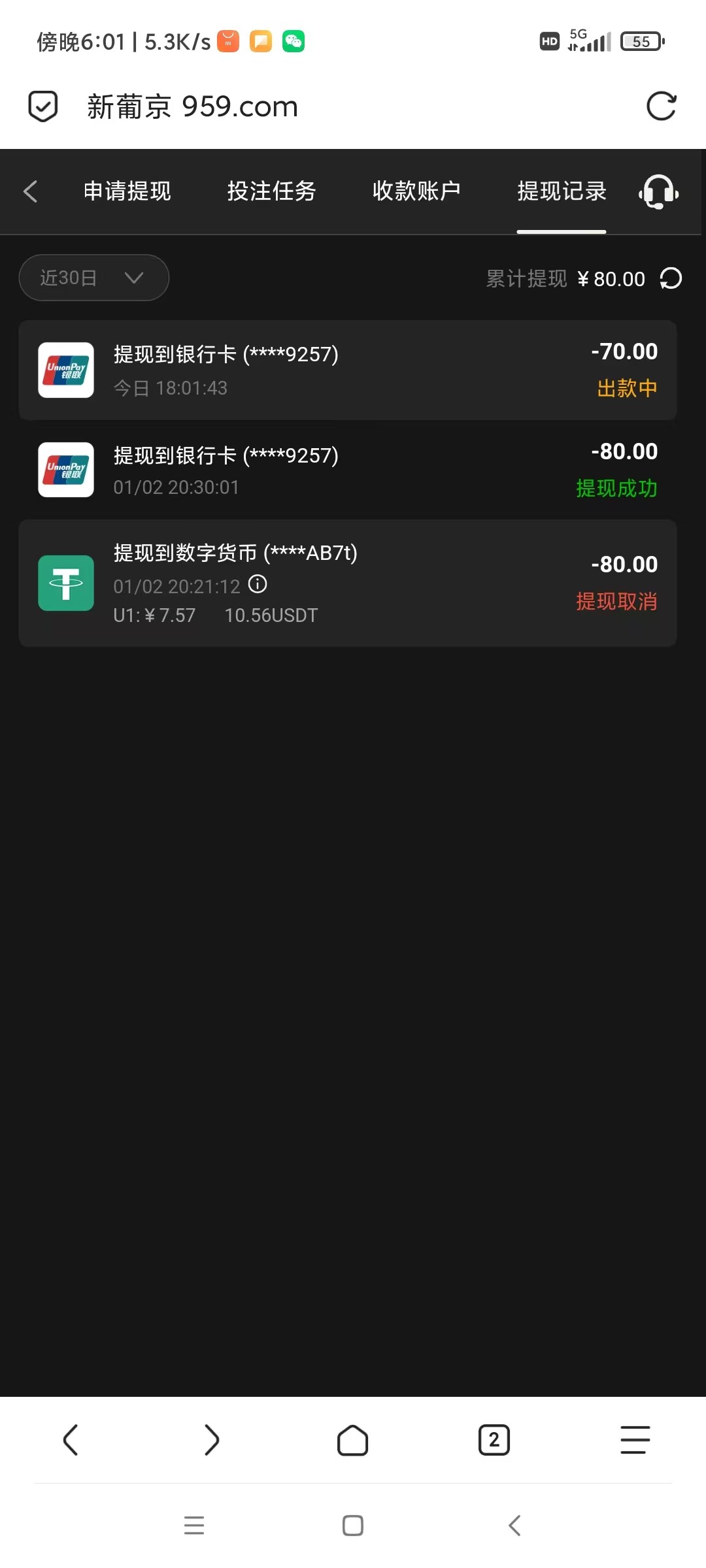Reload the page in the browser
This screenshot has height=1568, width=706.
tap(661, 106)
